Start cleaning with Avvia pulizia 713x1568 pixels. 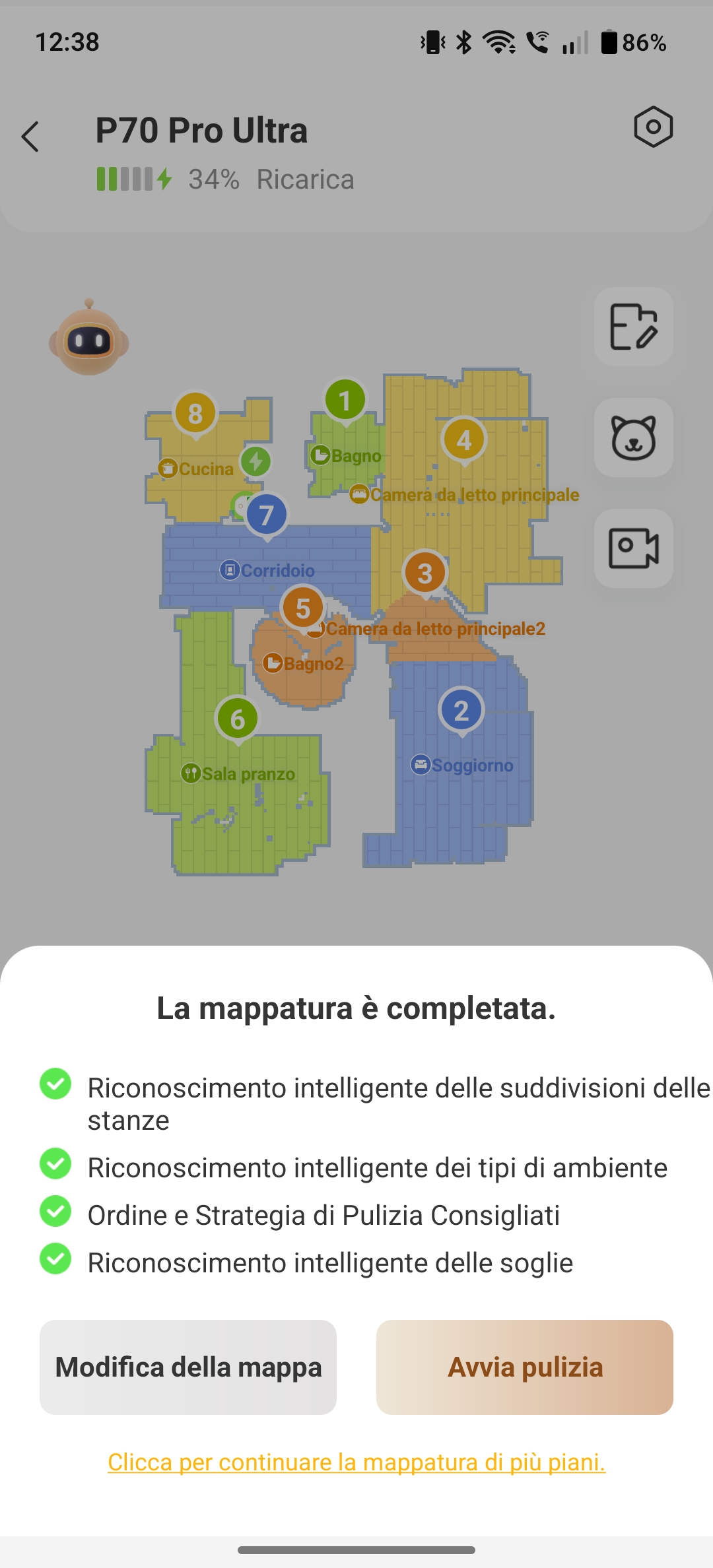click(525, 1367)
